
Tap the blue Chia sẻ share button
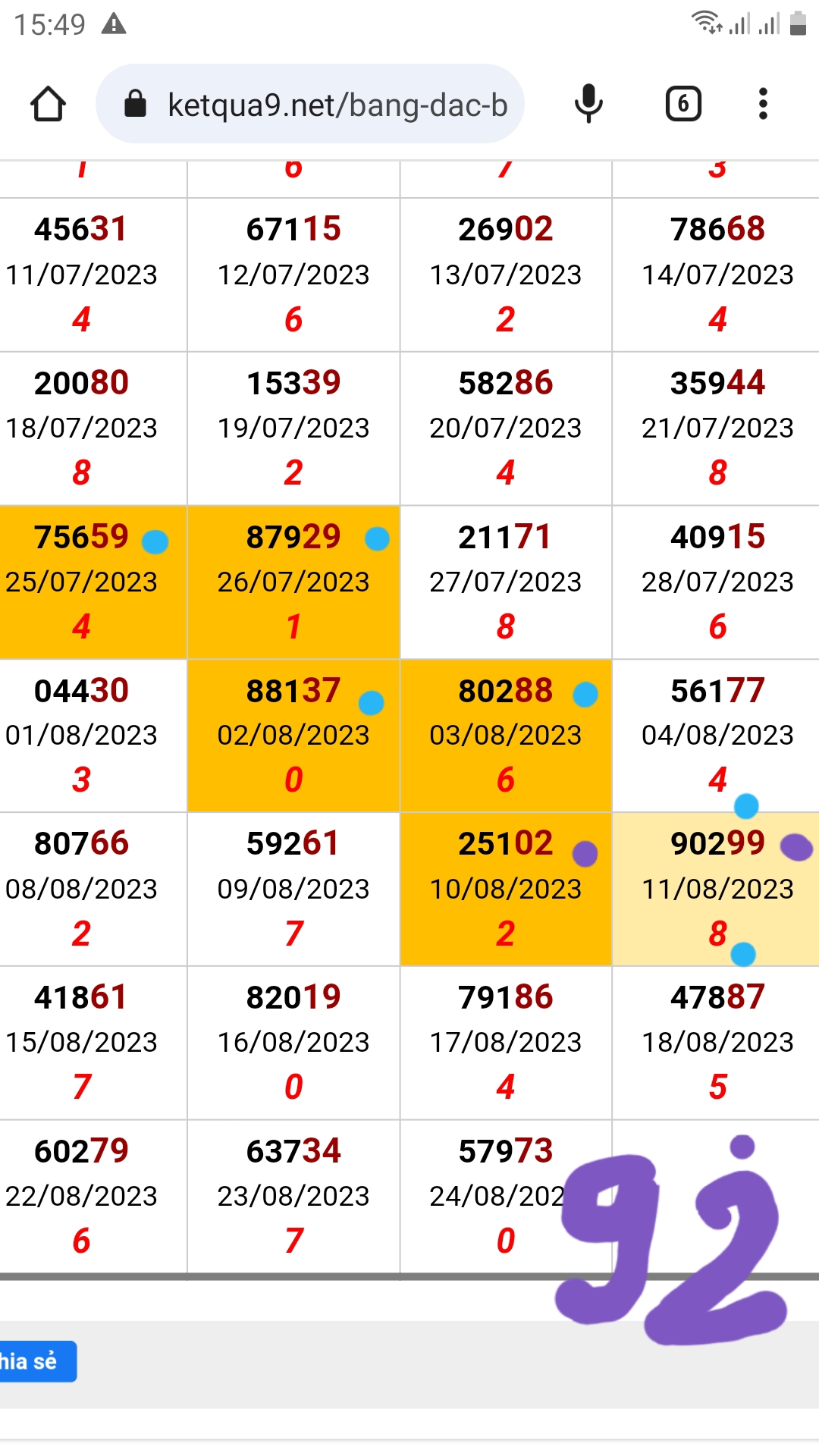click(37, 1361)
